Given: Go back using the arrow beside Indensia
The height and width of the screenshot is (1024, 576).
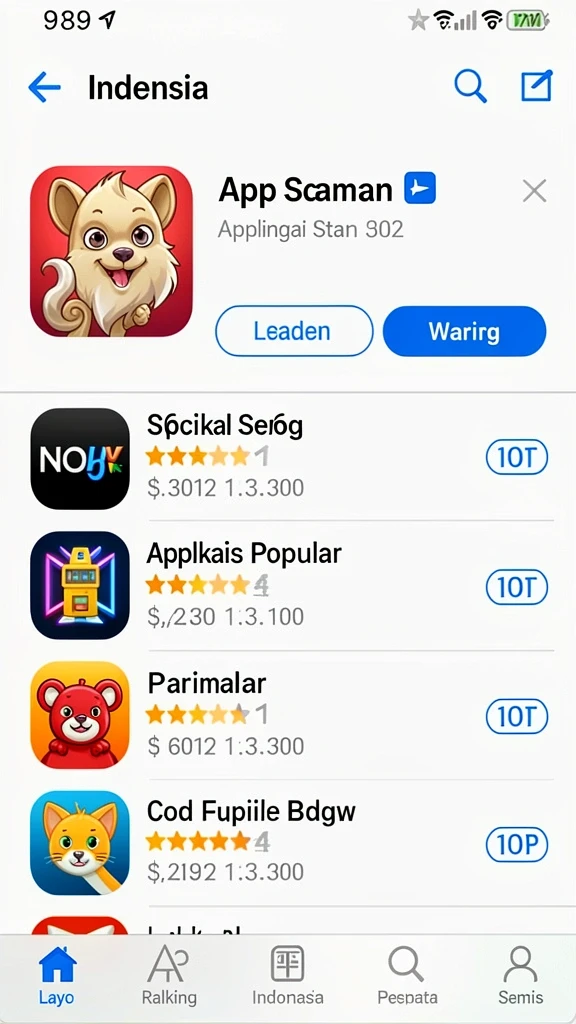Looking at the screenshot, I should tap(44, 87).
